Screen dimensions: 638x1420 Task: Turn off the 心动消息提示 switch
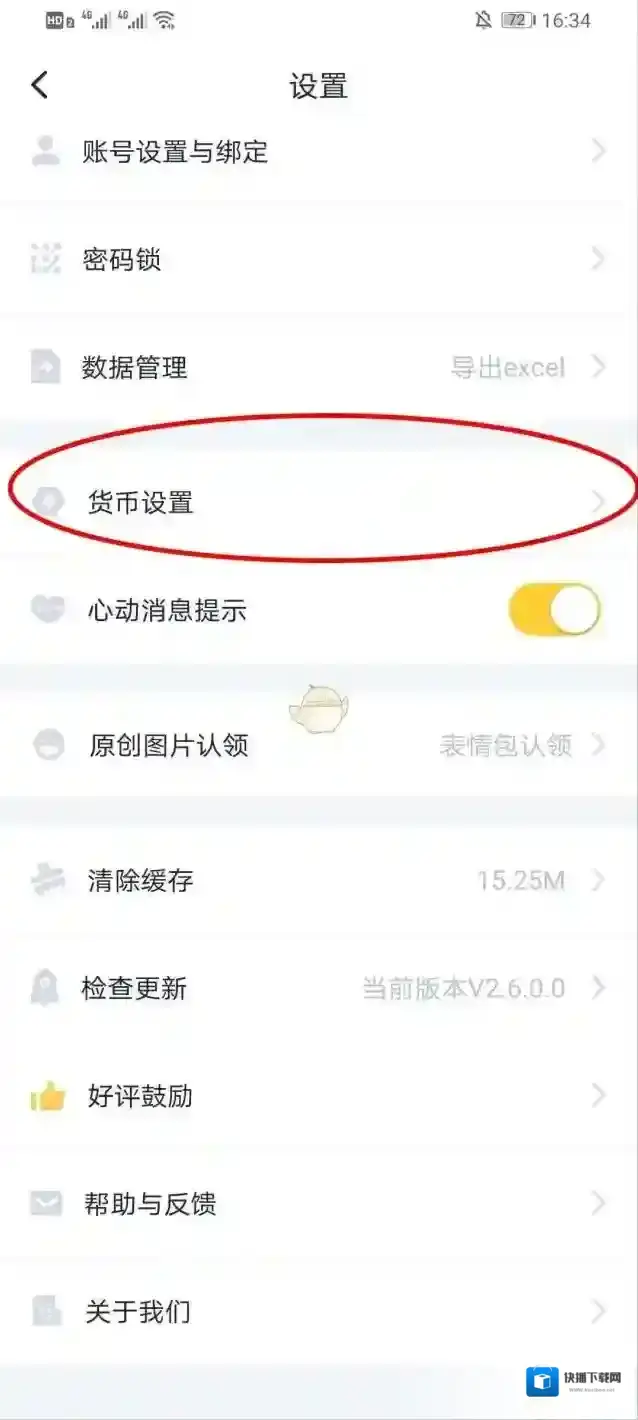[x=554, y=610]
